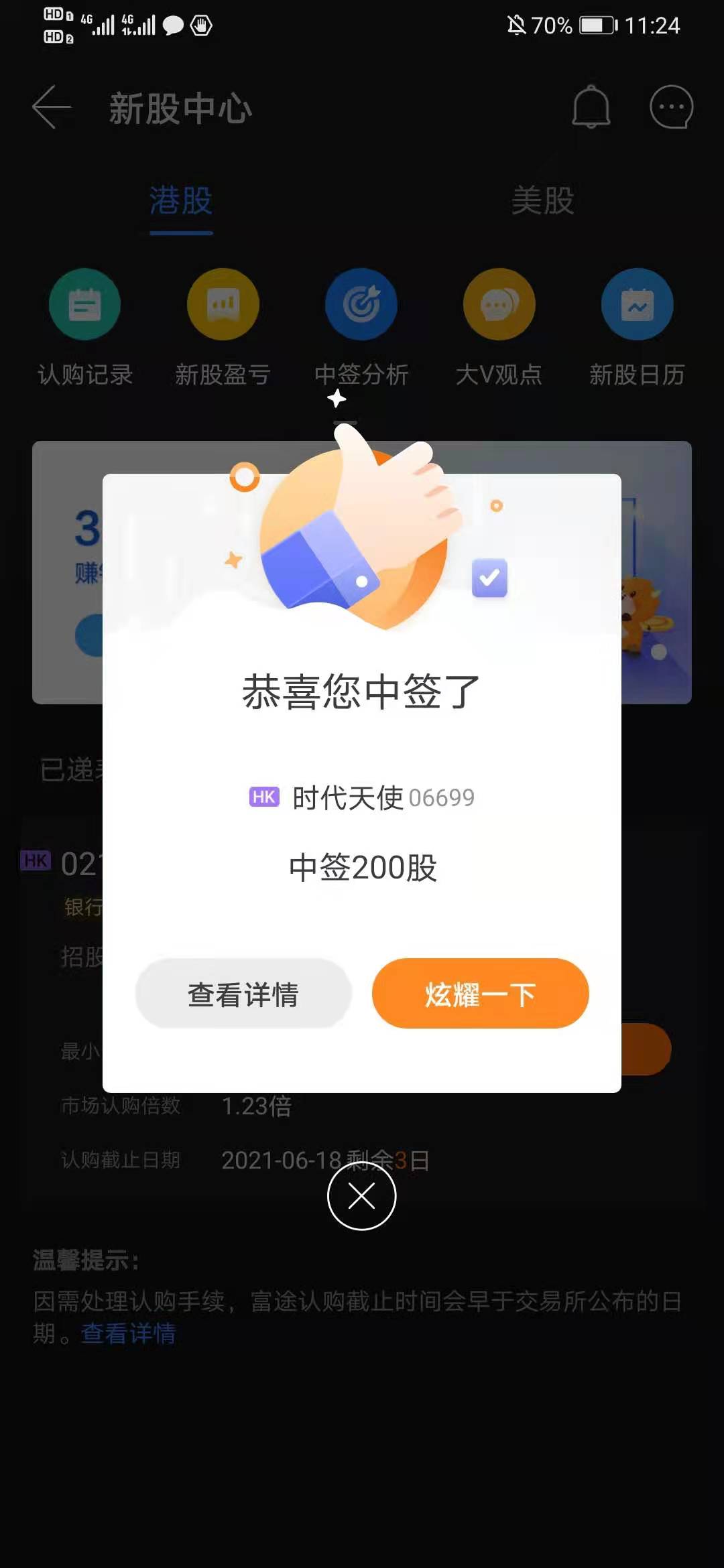The image size is (724, 1568).
Task: Dismiss the 中签 popup with the X
Action: click(x=361, y=1196)
